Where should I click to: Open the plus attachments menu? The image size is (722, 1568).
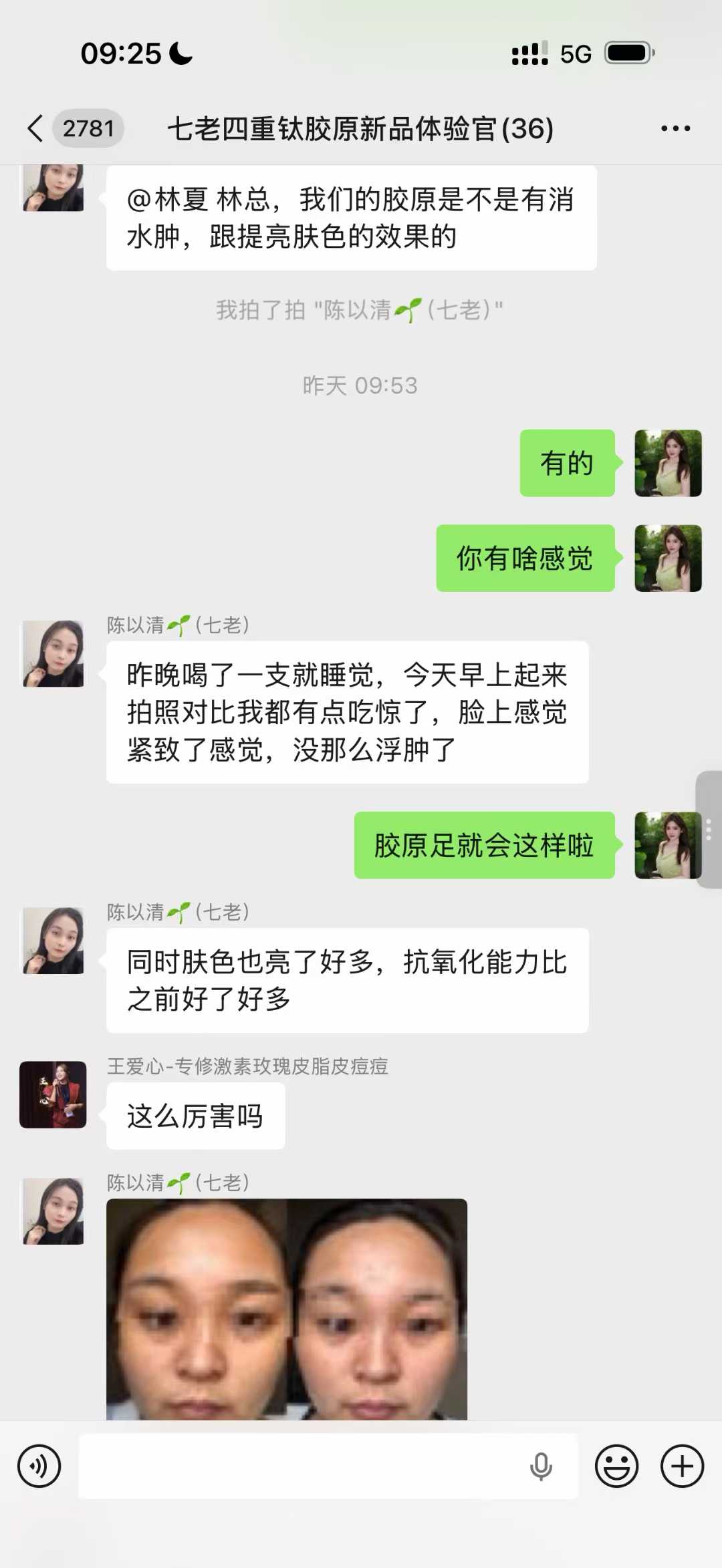pos(682,1466)
